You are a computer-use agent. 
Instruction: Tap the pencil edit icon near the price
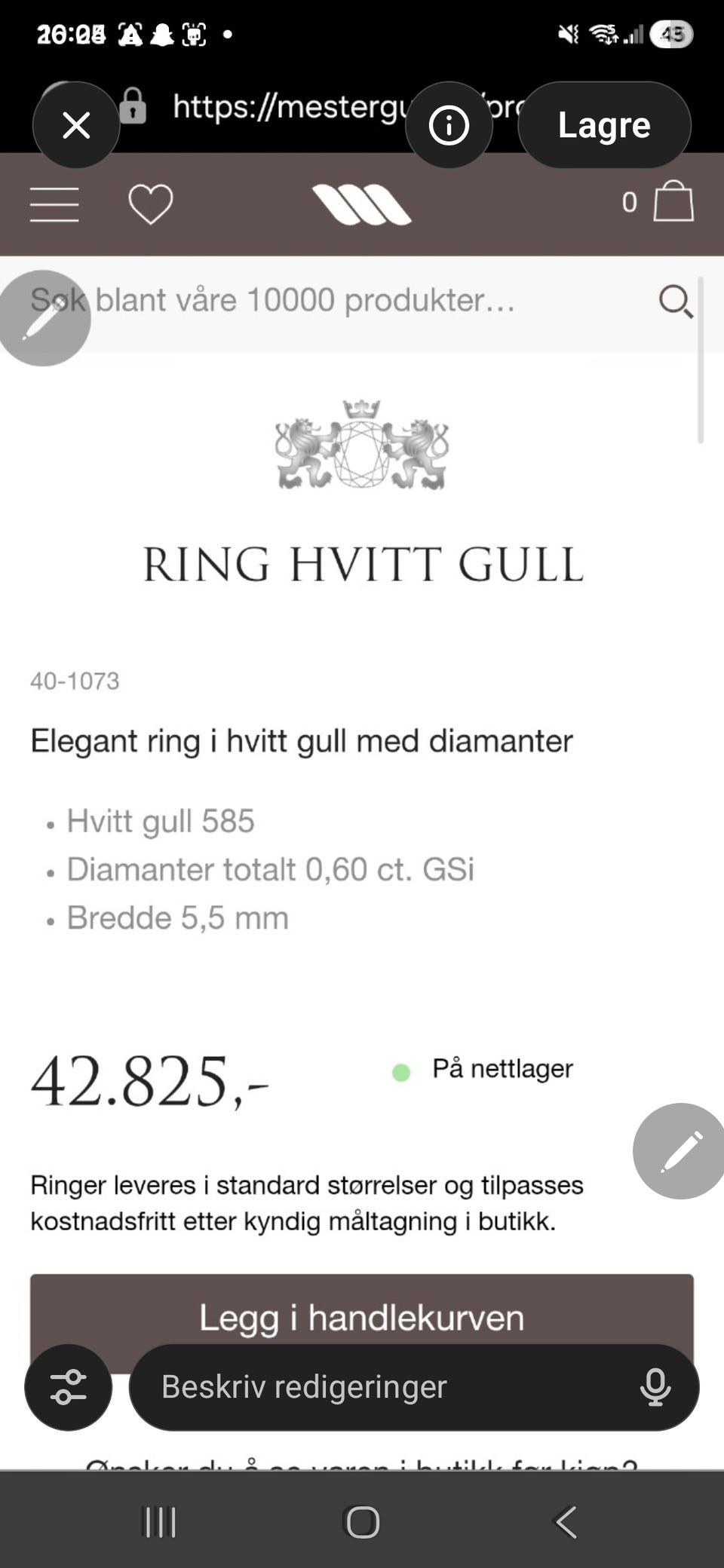pyautogui.click(x=677, y=1149)
